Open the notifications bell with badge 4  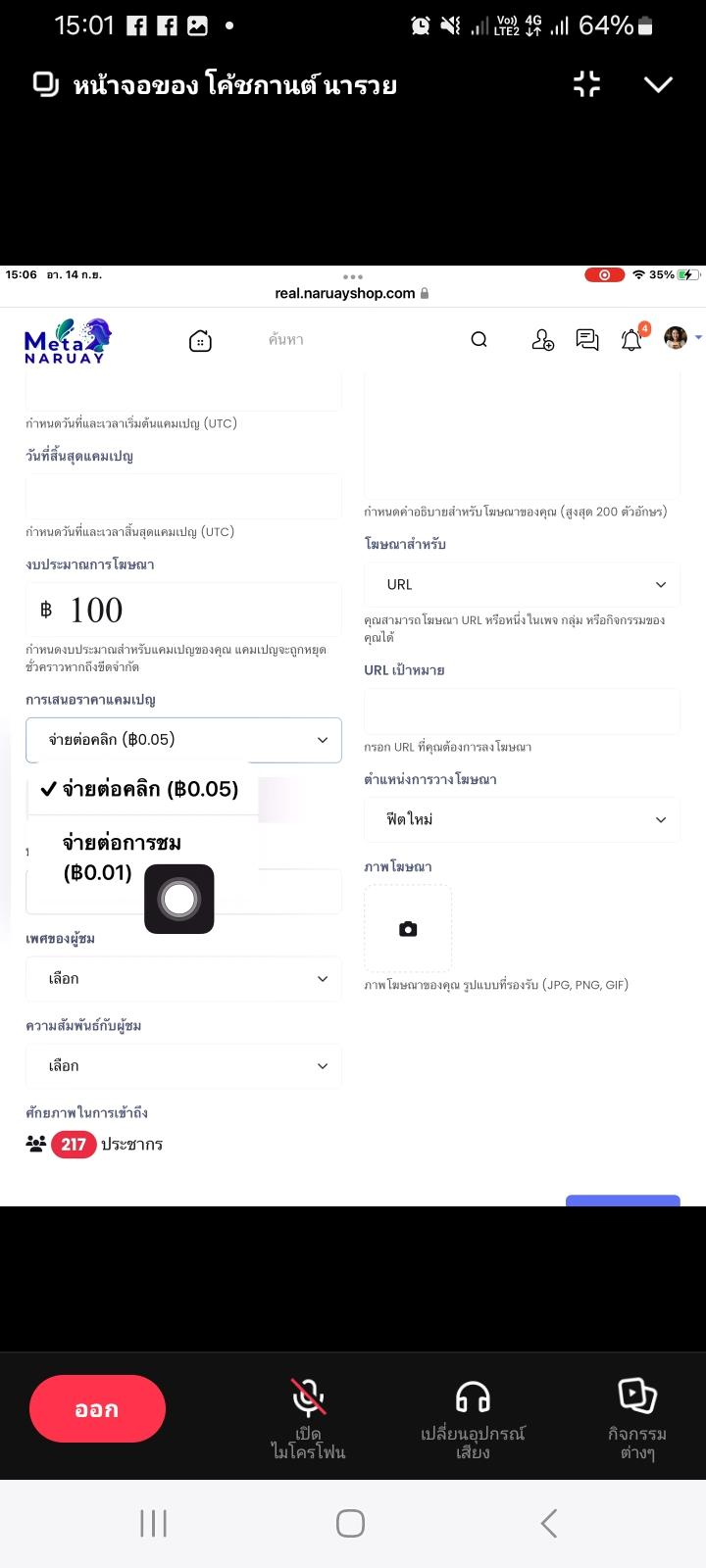(x=633, y=338)
